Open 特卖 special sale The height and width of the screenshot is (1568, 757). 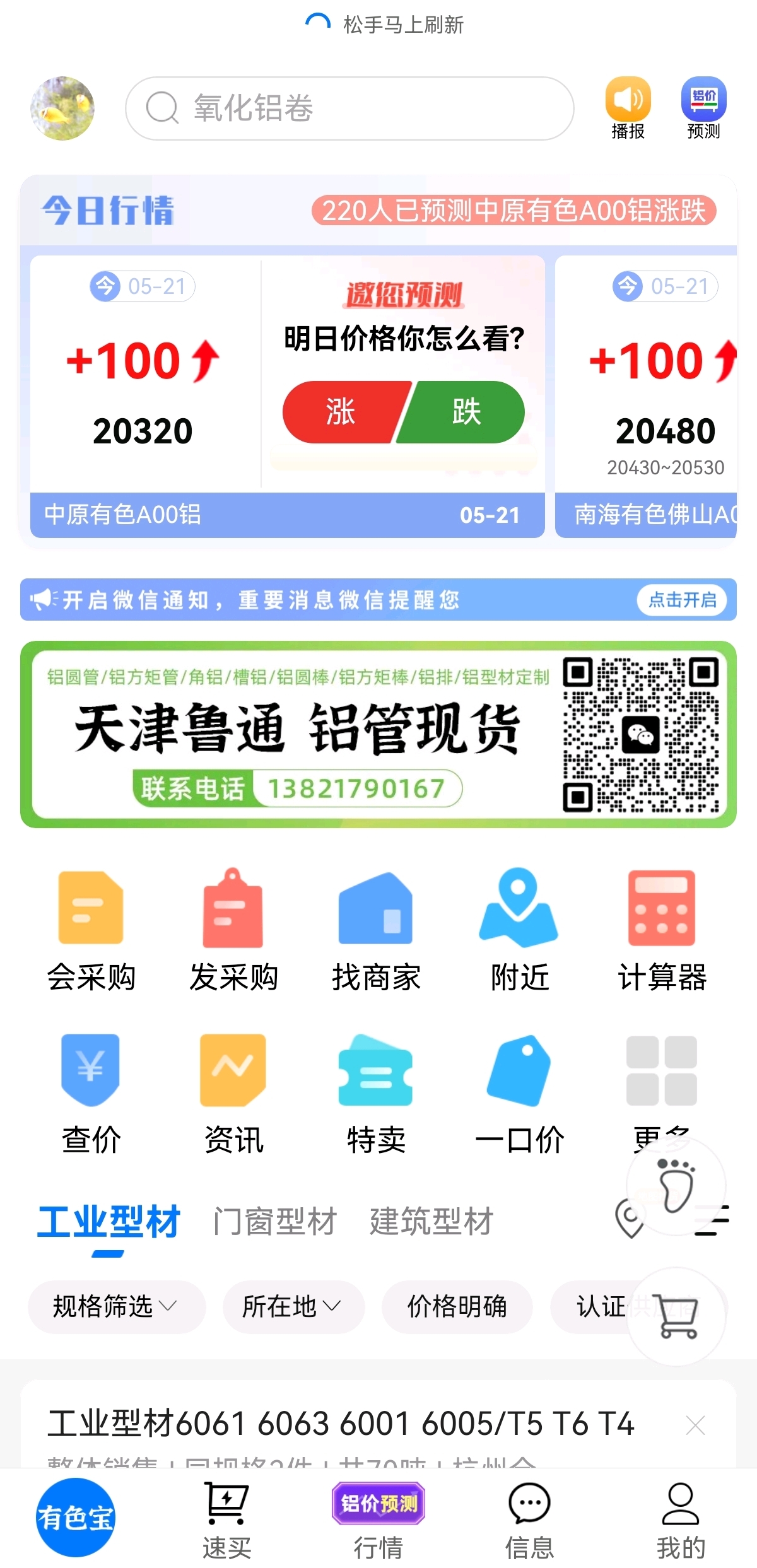click(376, 1094)
